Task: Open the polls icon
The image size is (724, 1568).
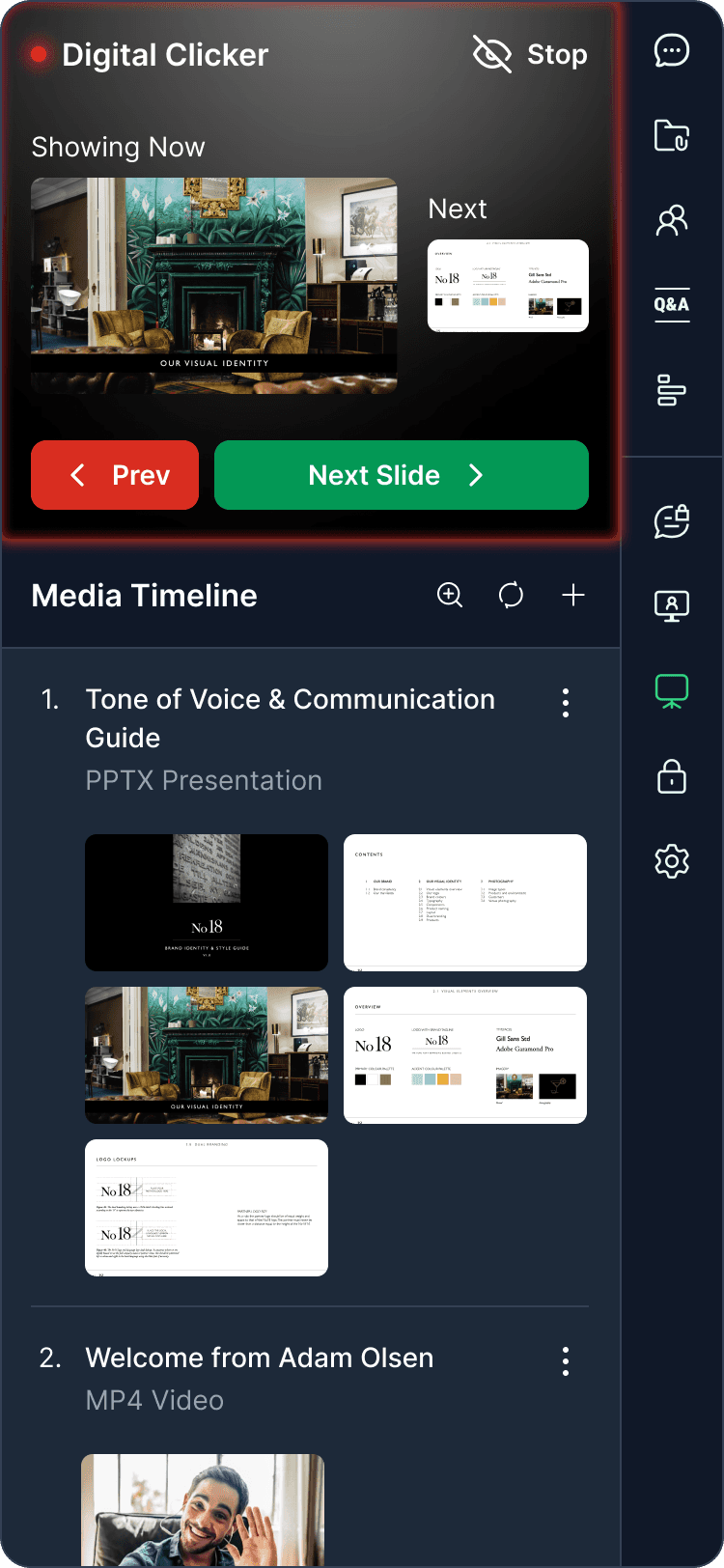Action: [x=672, y=390]
